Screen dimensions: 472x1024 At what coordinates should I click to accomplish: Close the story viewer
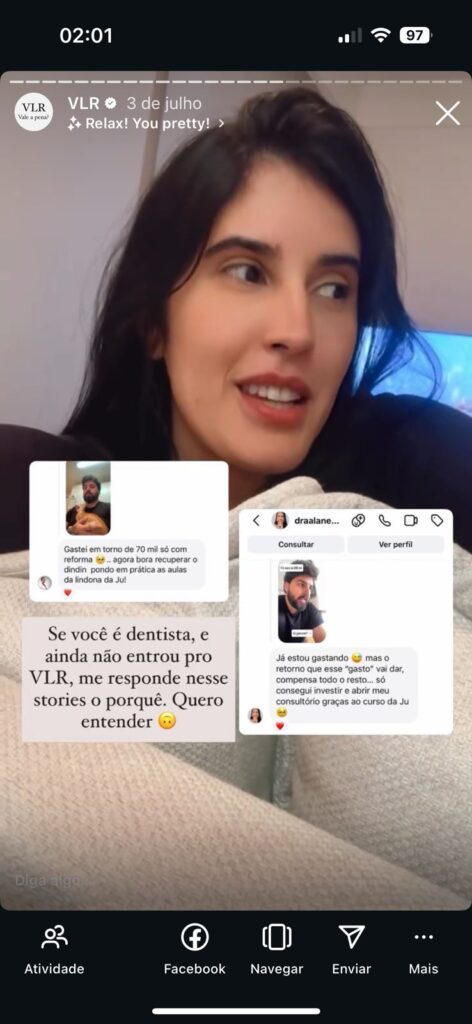[x=447, y=114]
